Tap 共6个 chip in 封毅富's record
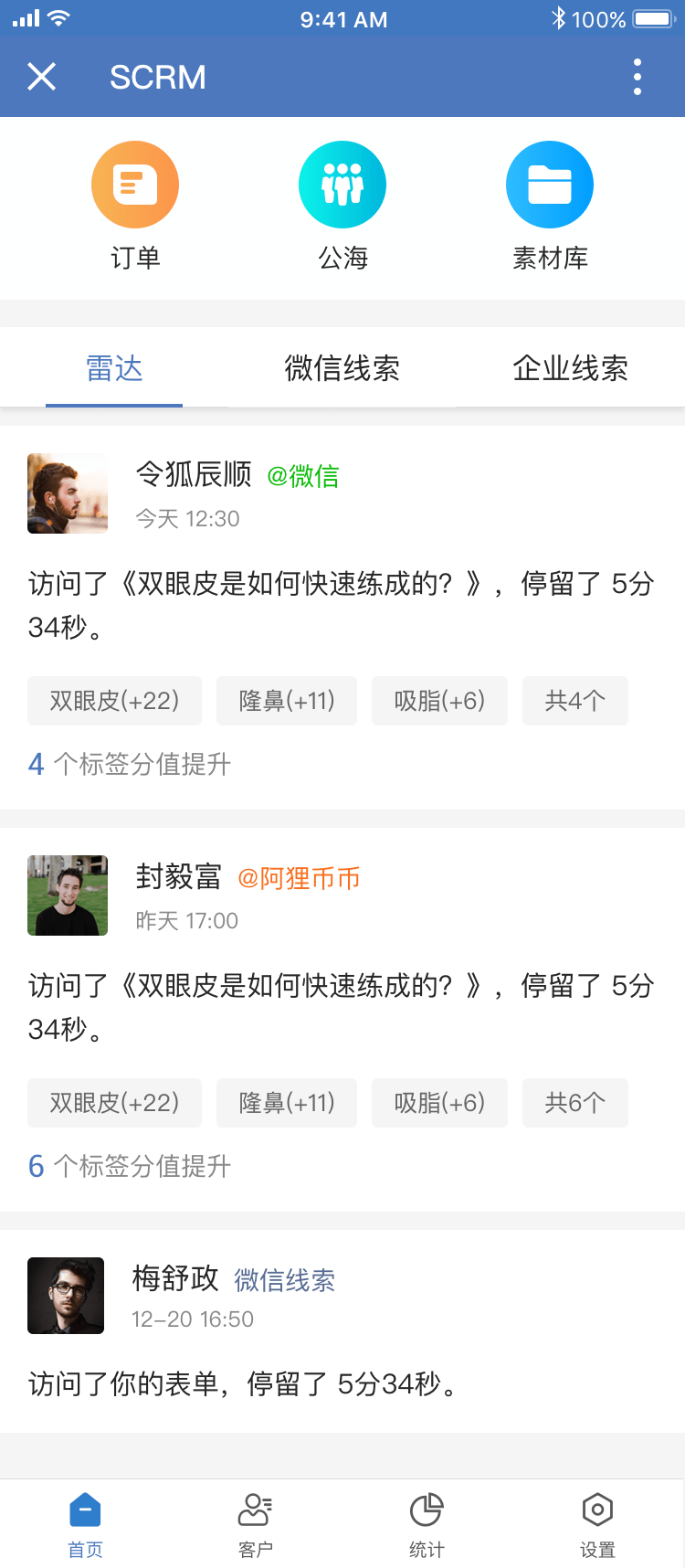The height and width of the screenshot is (1568, 685). pyautogui.click(x=575, y=1103)
